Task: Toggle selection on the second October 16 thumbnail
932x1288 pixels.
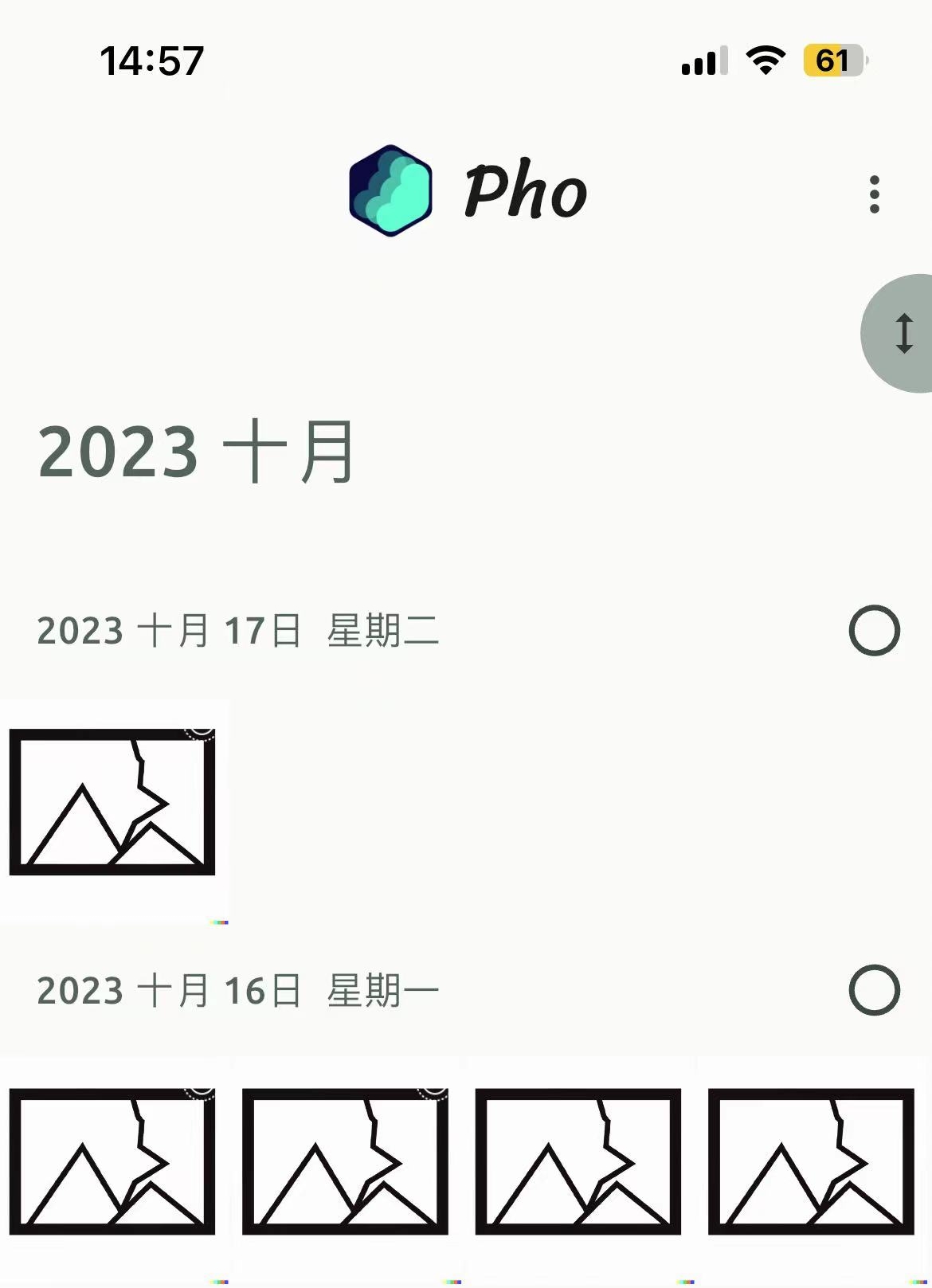Action: tap(433, 1094)
